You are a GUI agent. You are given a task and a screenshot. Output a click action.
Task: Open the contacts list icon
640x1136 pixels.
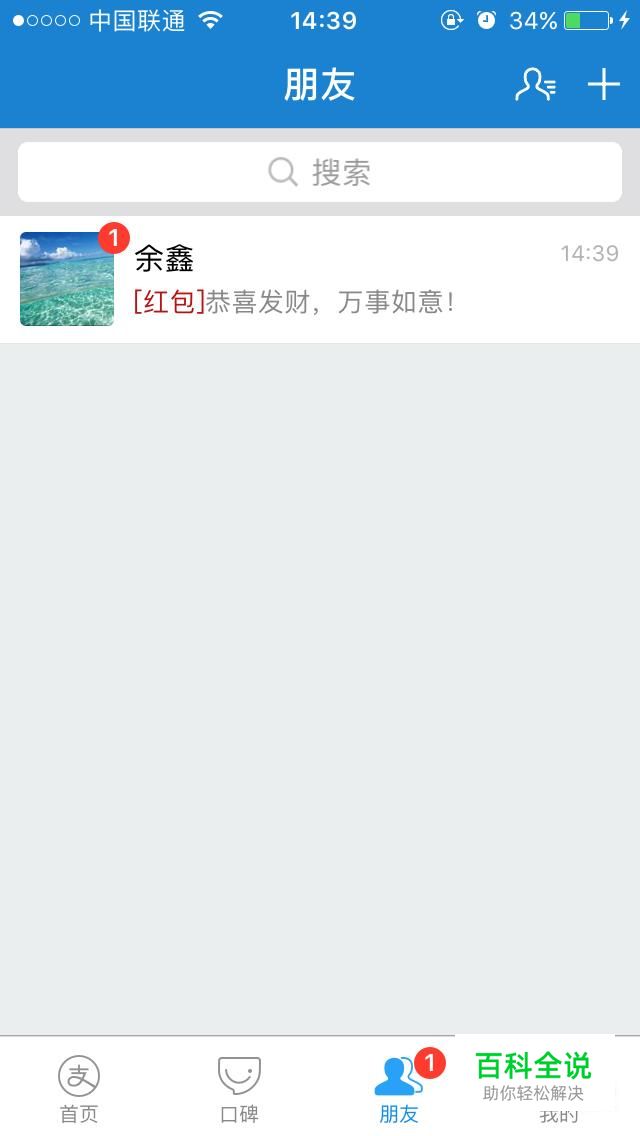[535, 85]
